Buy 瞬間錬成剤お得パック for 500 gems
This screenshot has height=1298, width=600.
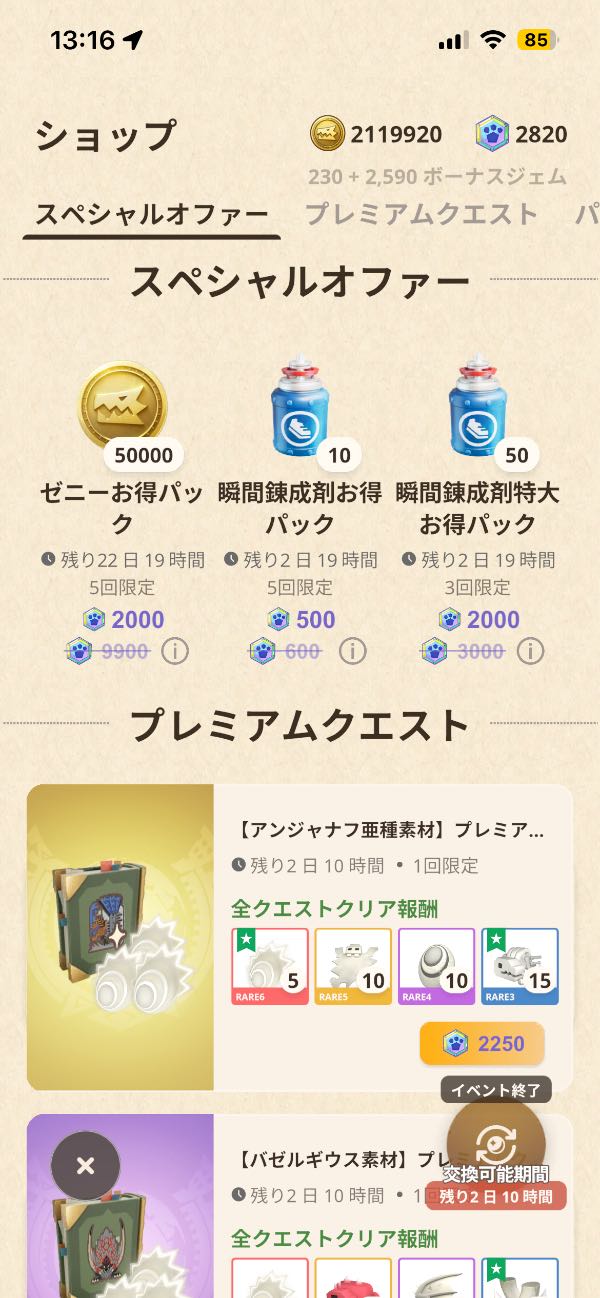[x=301, y=620]
